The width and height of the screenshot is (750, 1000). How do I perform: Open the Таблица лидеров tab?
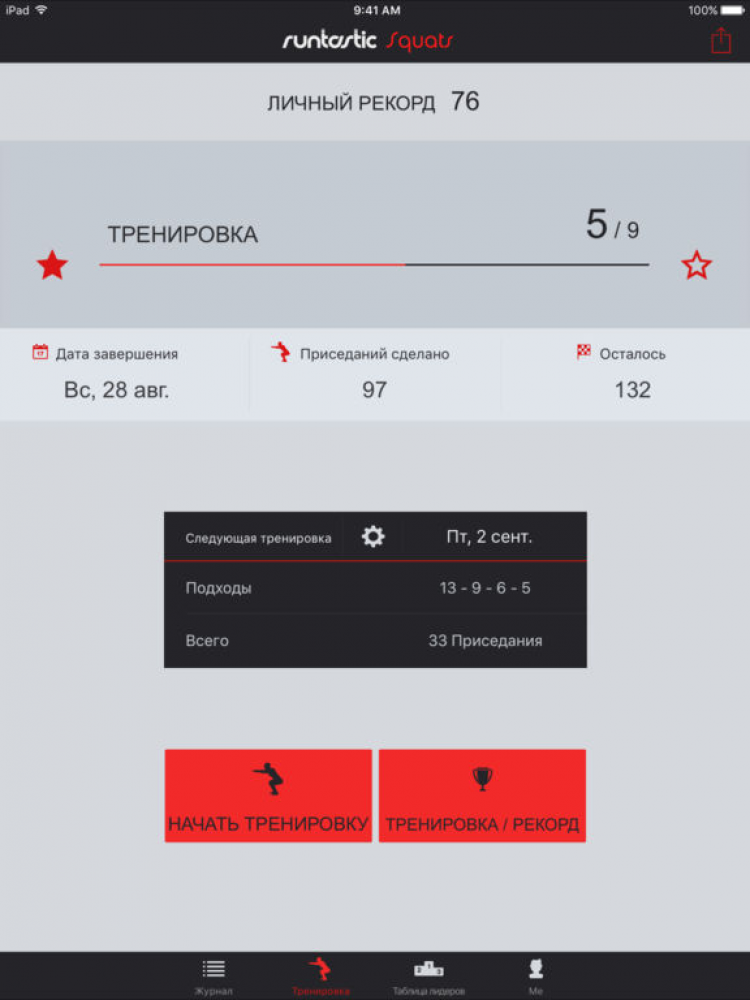pos(428,976)
